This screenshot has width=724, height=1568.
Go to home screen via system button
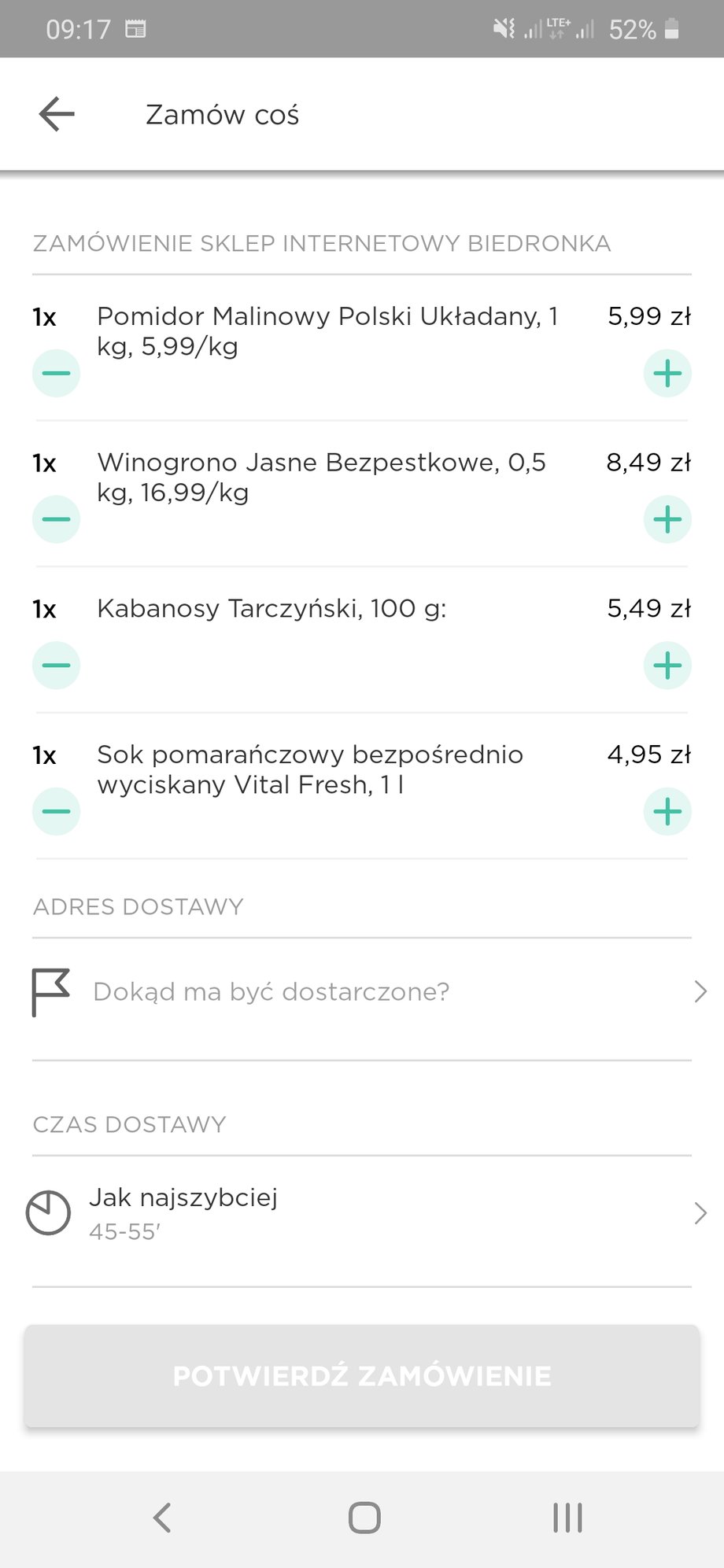364,1518
